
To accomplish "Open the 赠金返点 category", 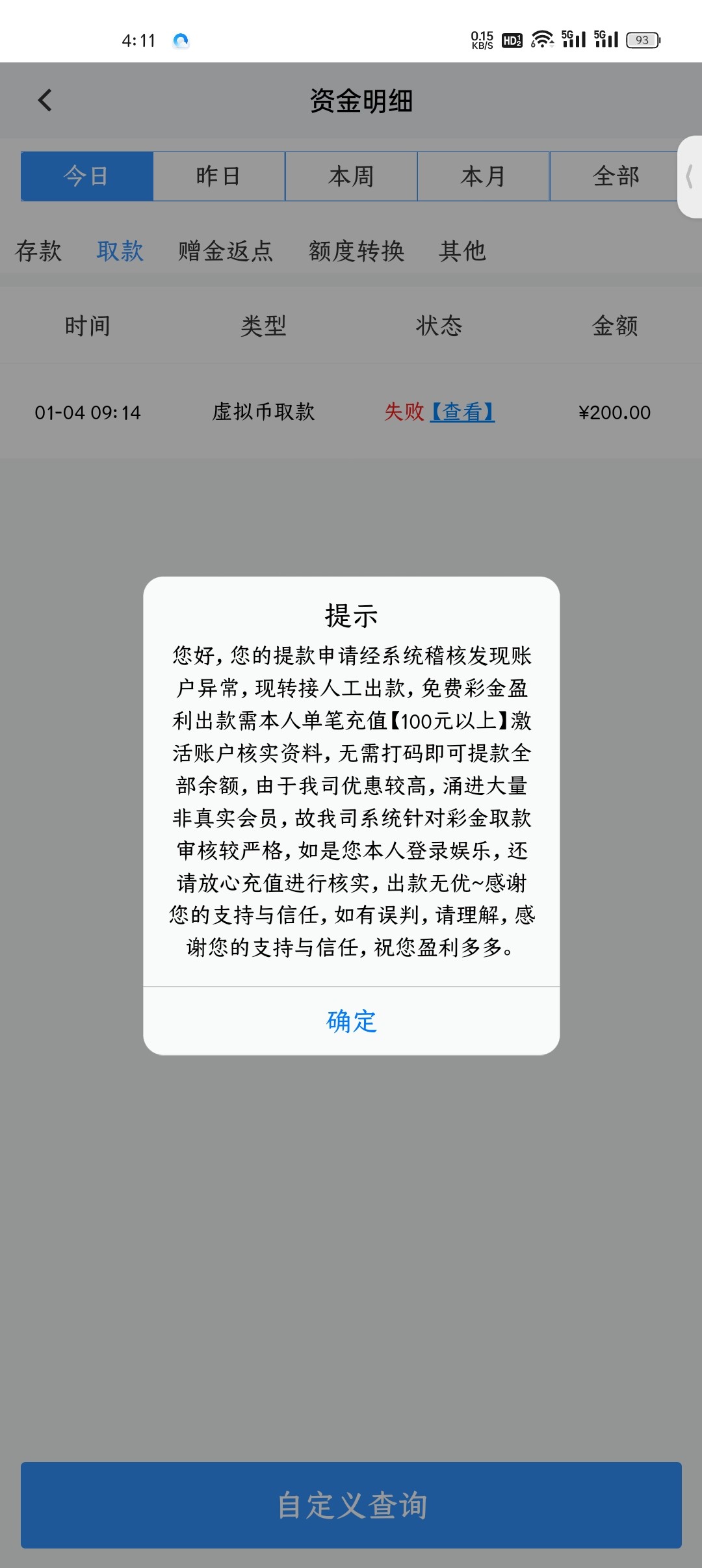I will (226, 251).
